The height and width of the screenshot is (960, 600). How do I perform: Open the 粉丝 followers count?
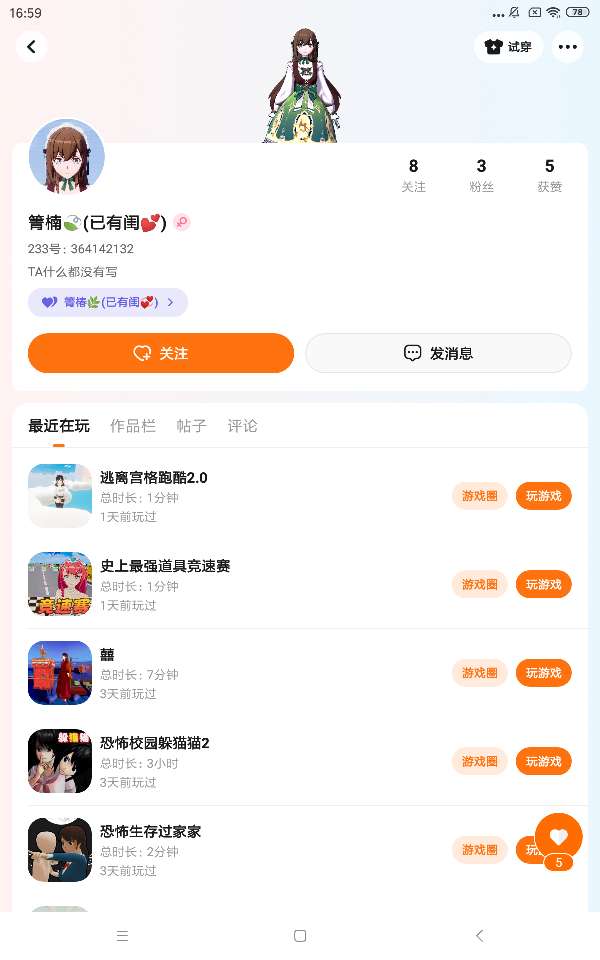481,174
